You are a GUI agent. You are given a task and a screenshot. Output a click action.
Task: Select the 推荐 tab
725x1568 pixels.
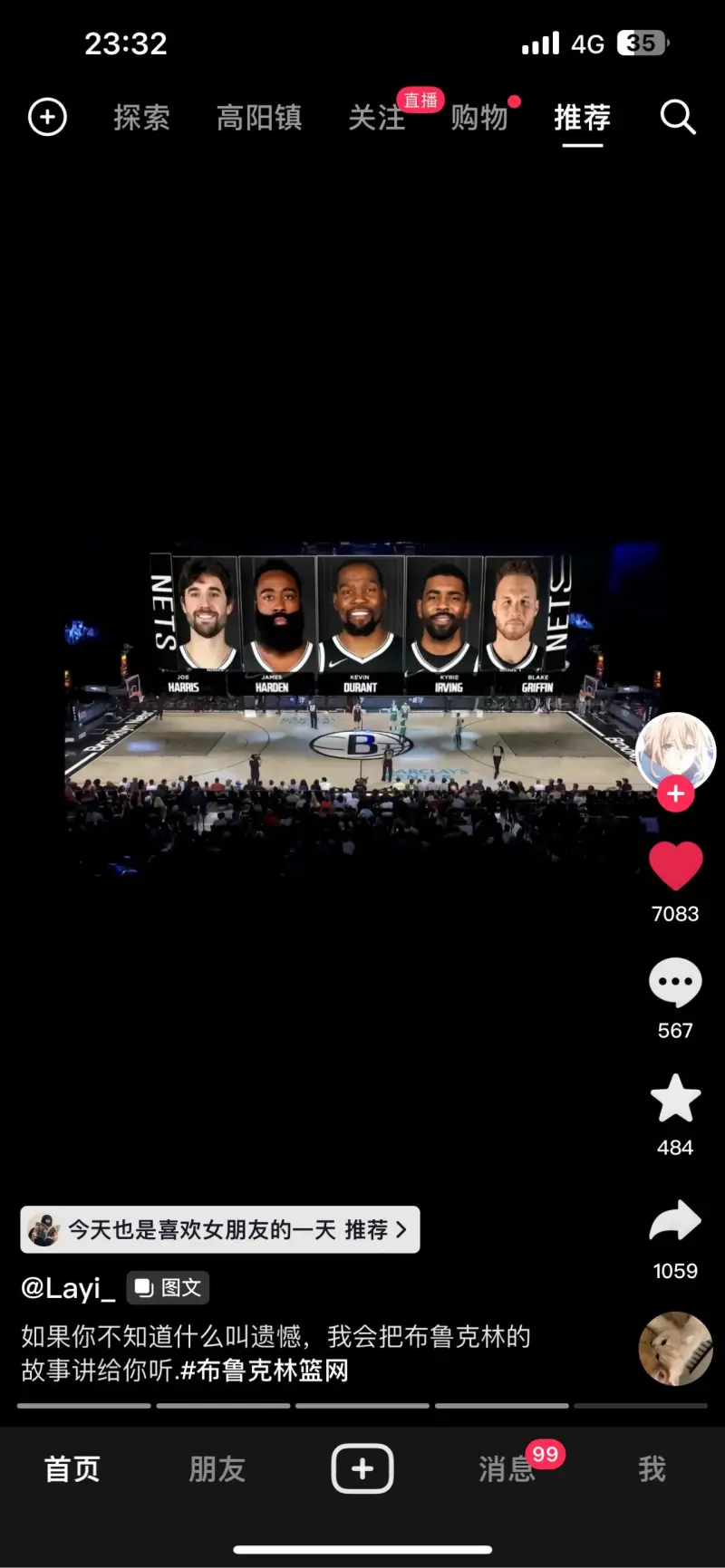[582, 118]
